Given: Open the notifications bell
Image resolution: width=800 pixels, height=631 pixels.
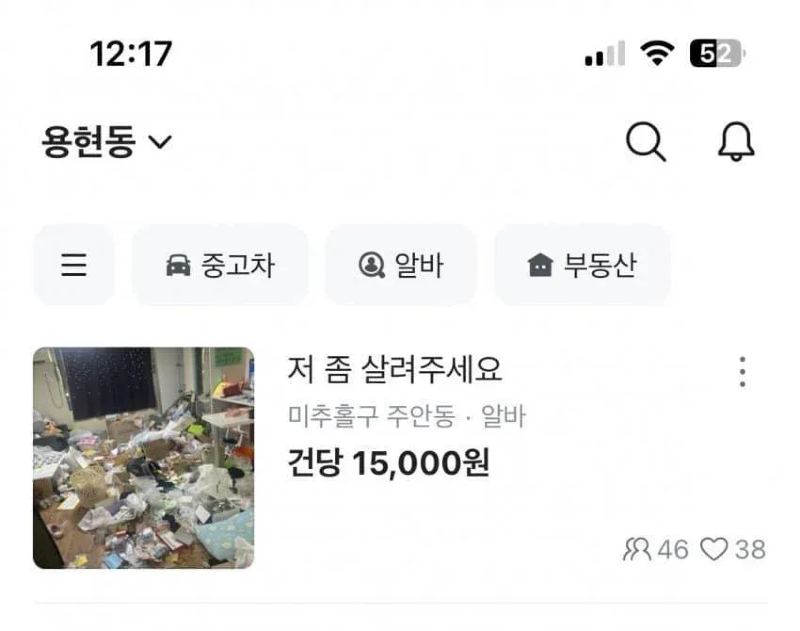Looking at the screenshot, I should [736, 142].
